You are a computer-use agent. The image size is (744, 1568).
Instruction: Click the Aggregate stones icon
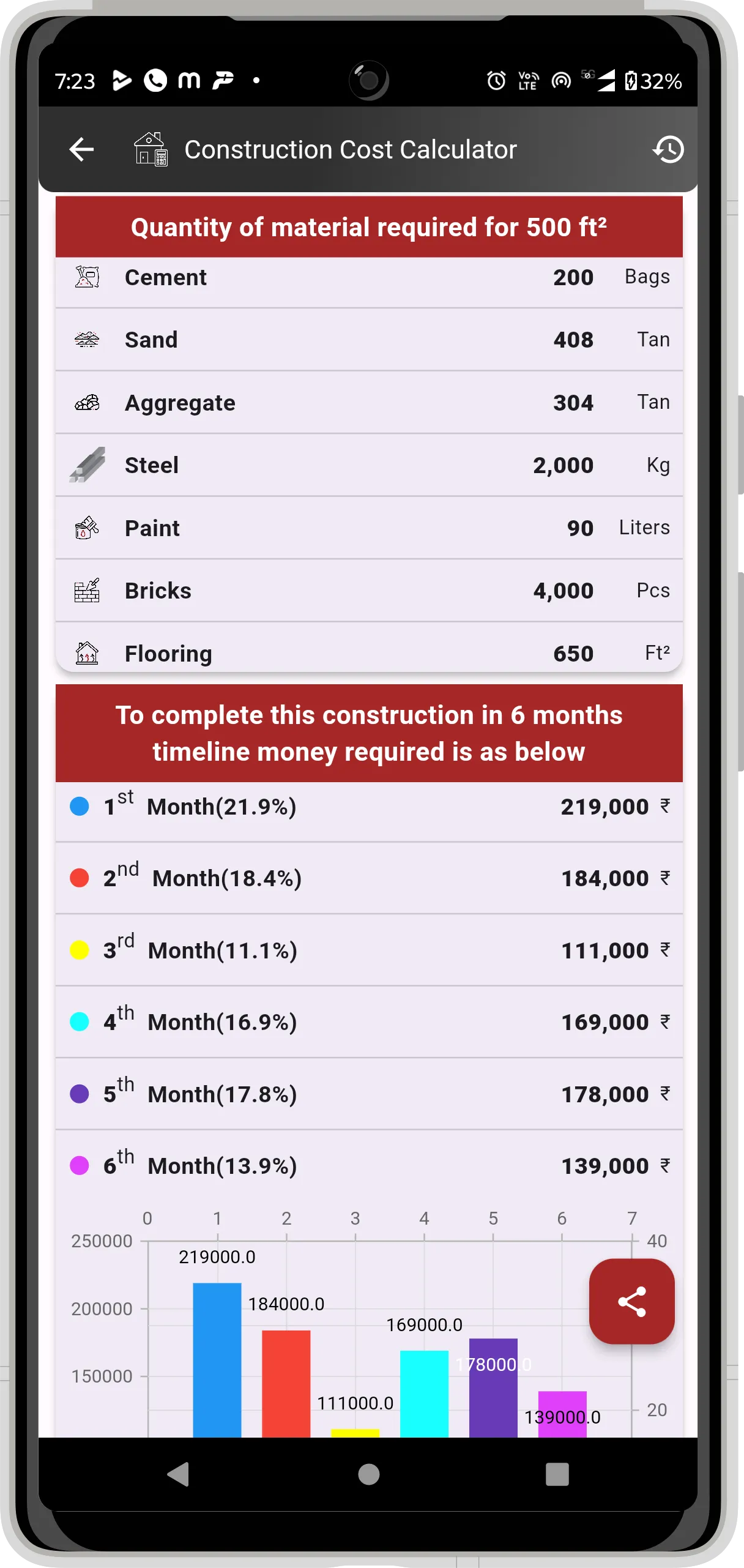pyautogui.click(x=86, y=402)
